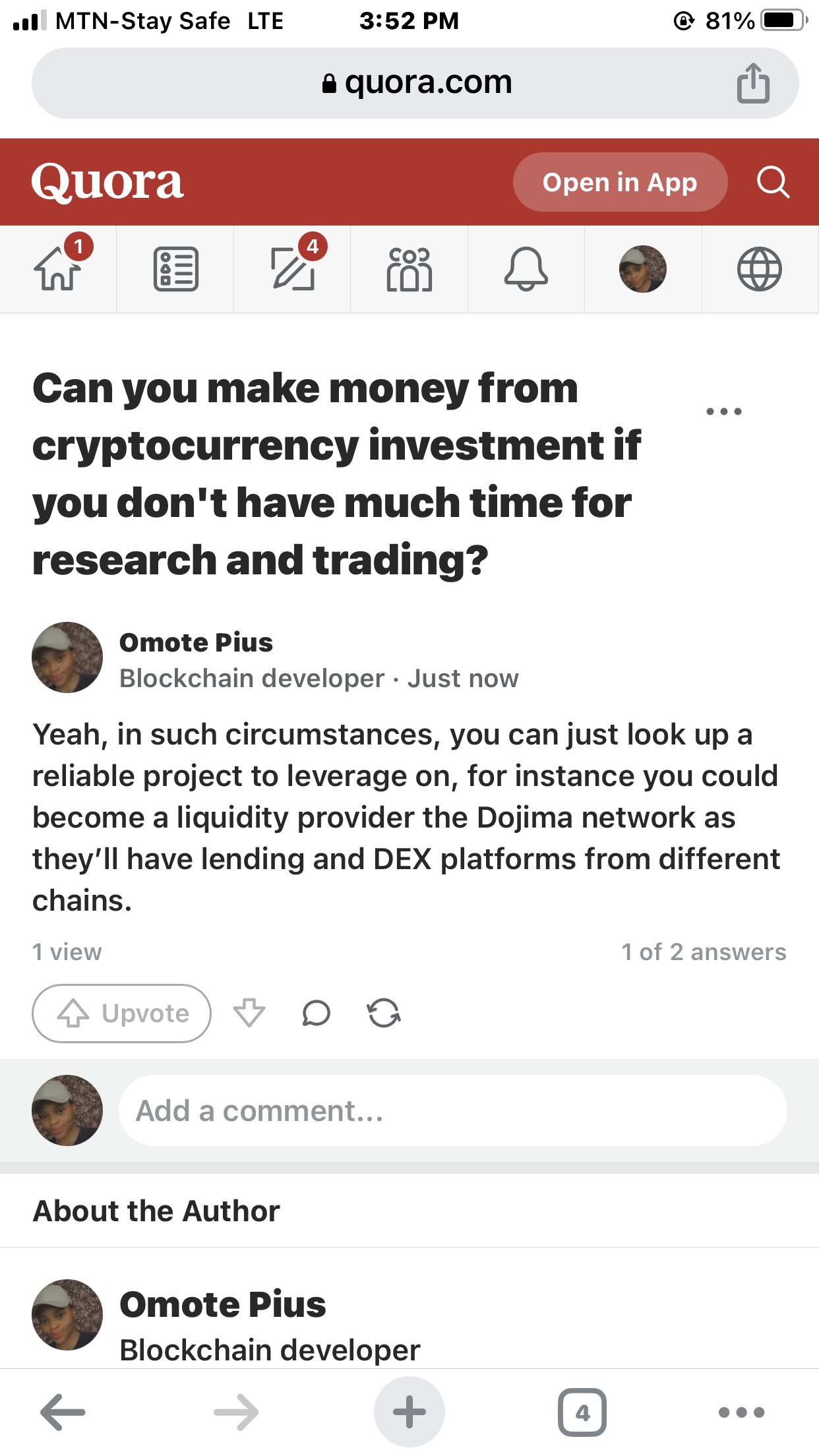Focus the Add a comment field

(x=452, y=1111)
